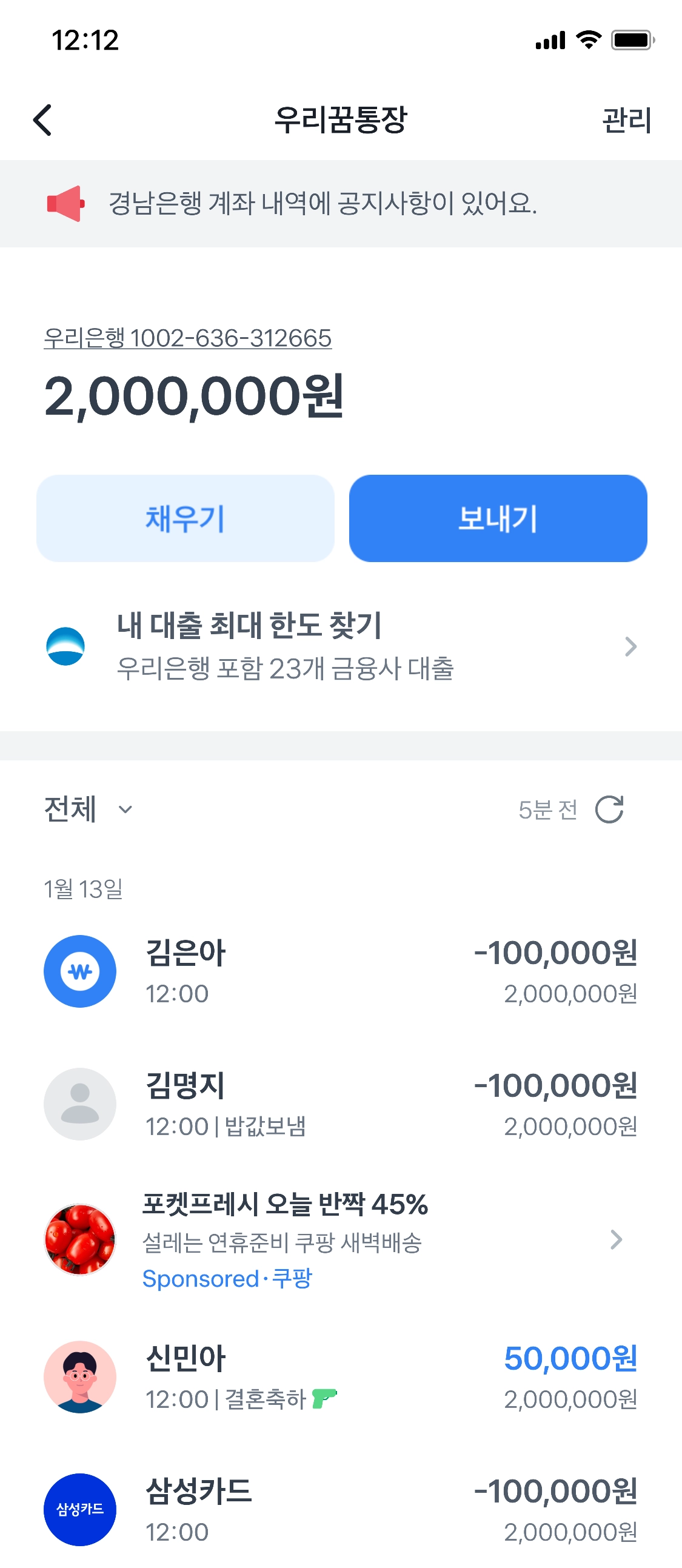Open the 김은아 transaction
The height and width of the screenshot is (1568, 682).
(x=341, y=971)
